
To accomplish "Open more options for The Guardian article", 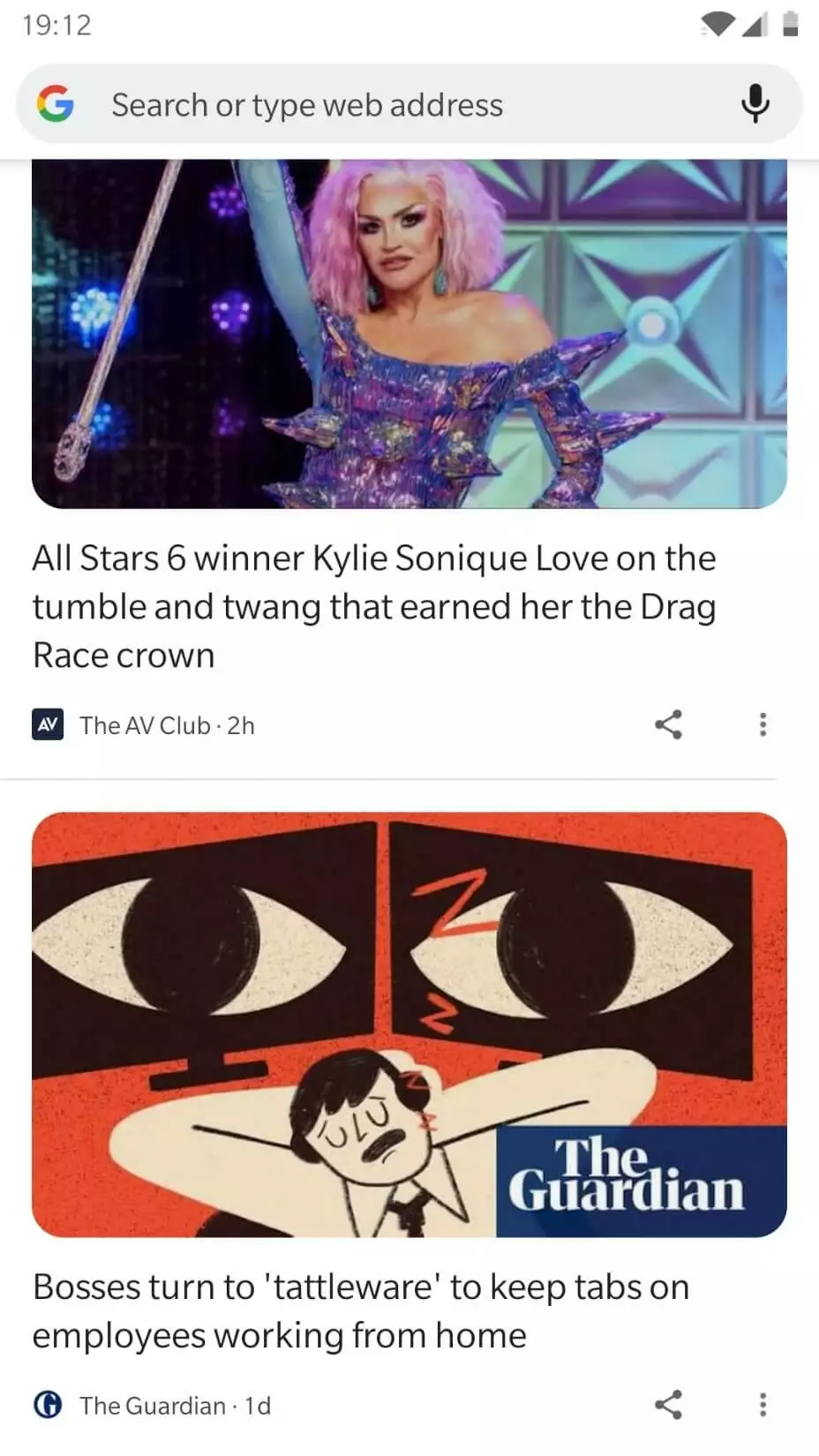I will 763,1405.
